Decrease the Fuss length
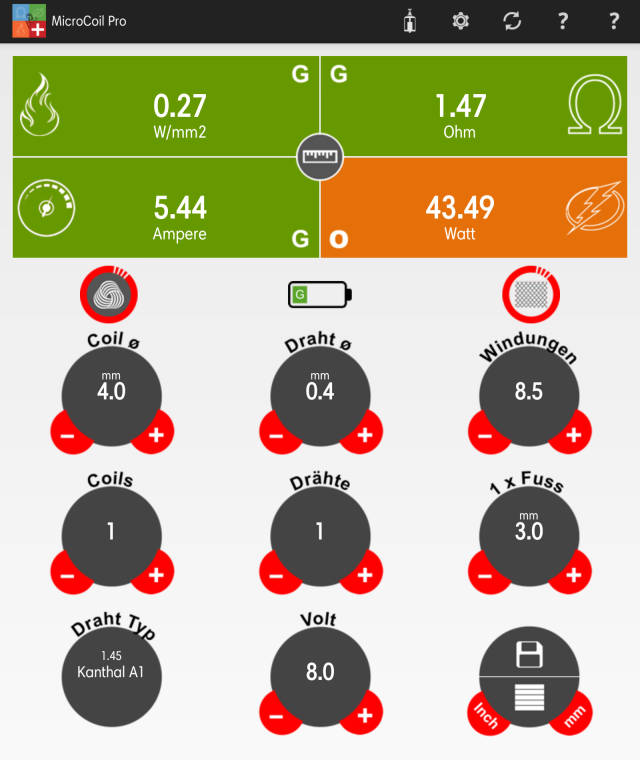 485,574
